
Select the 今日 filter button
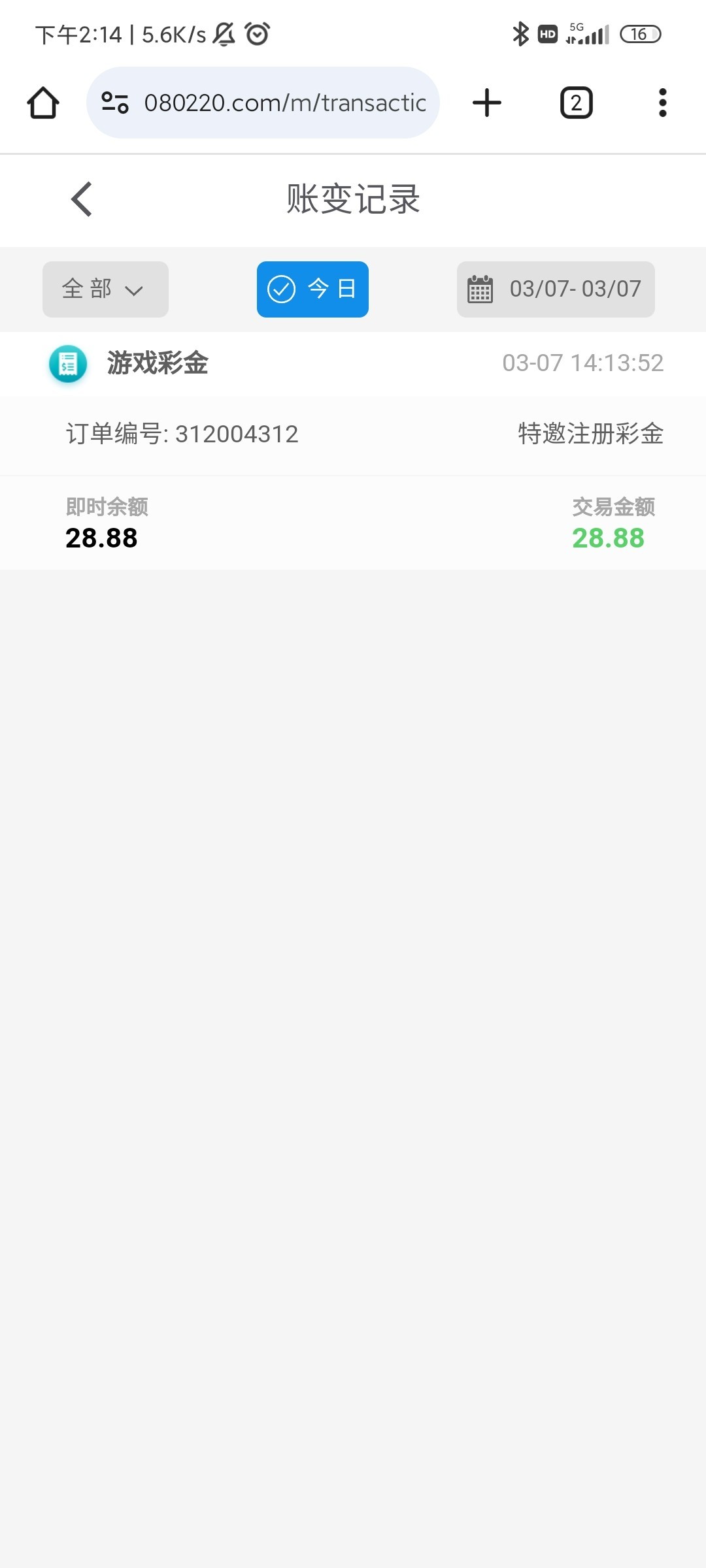tap(312, 289)
